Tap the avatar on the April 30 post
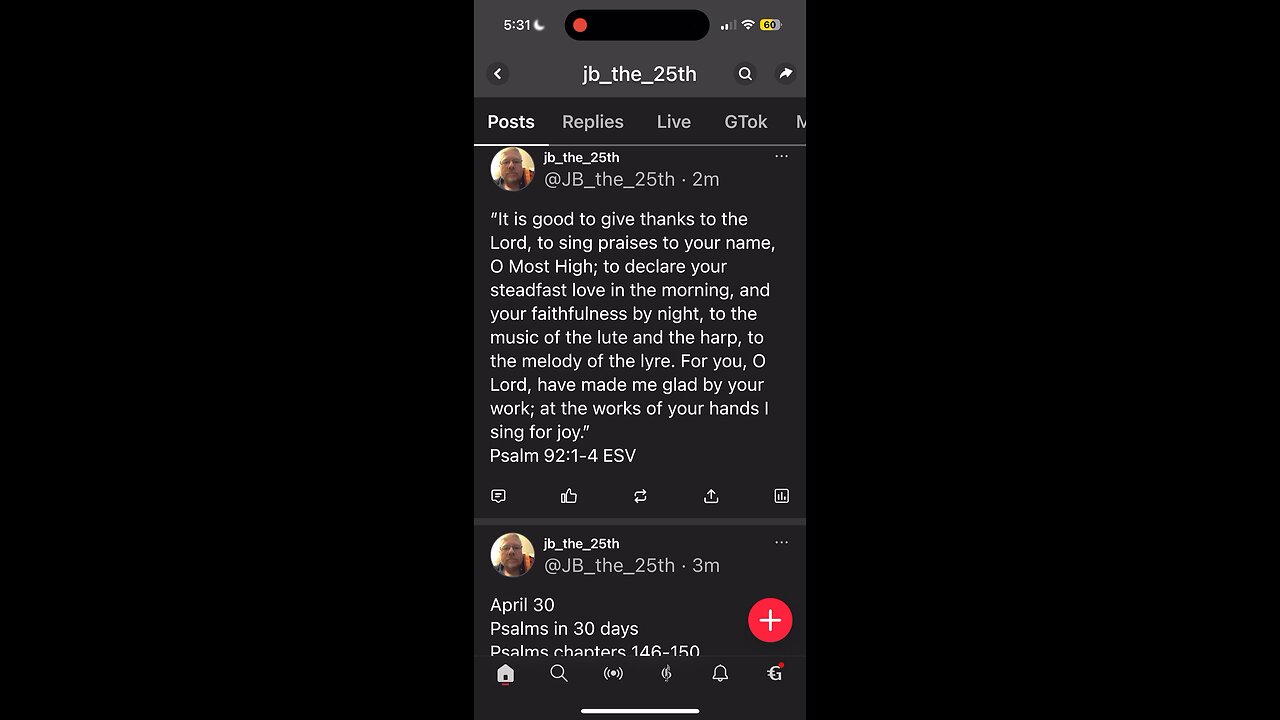The image size is (1280, 720). tap(512, 555)
